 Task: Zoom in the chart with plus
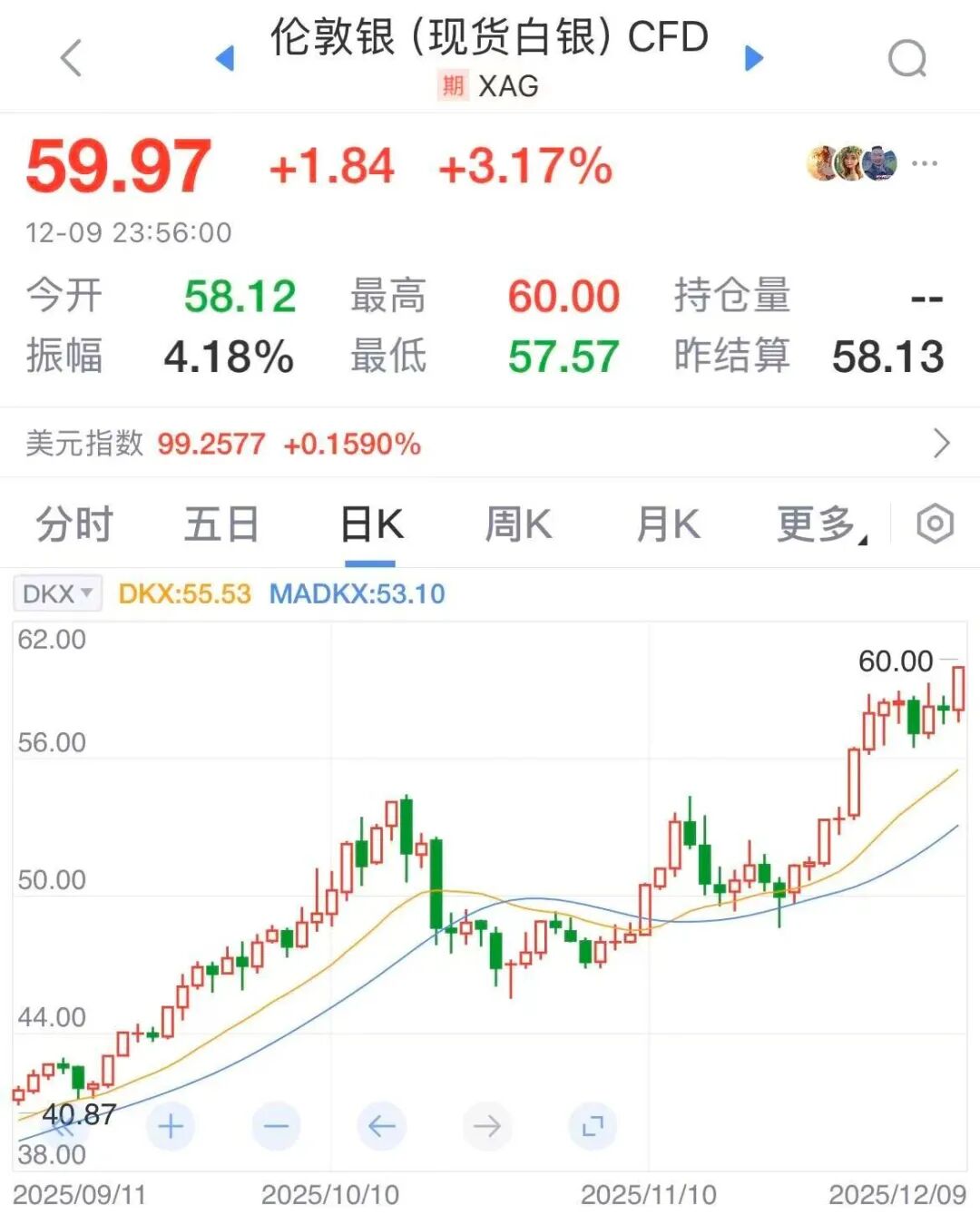click(x=171, y=1127)
